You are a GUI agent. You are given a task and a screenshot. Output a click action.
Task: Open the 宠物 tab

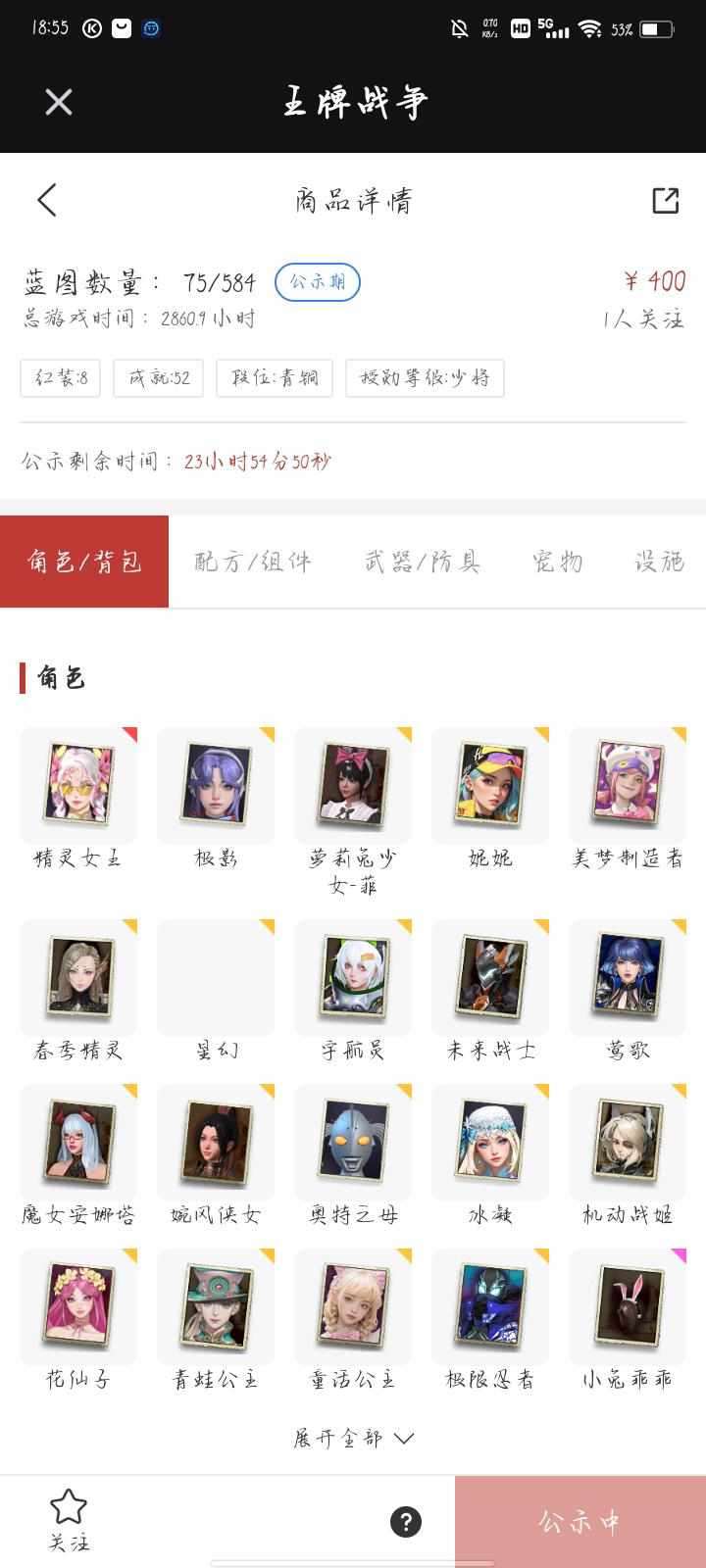pyautogui.click(x=557, y=562)
